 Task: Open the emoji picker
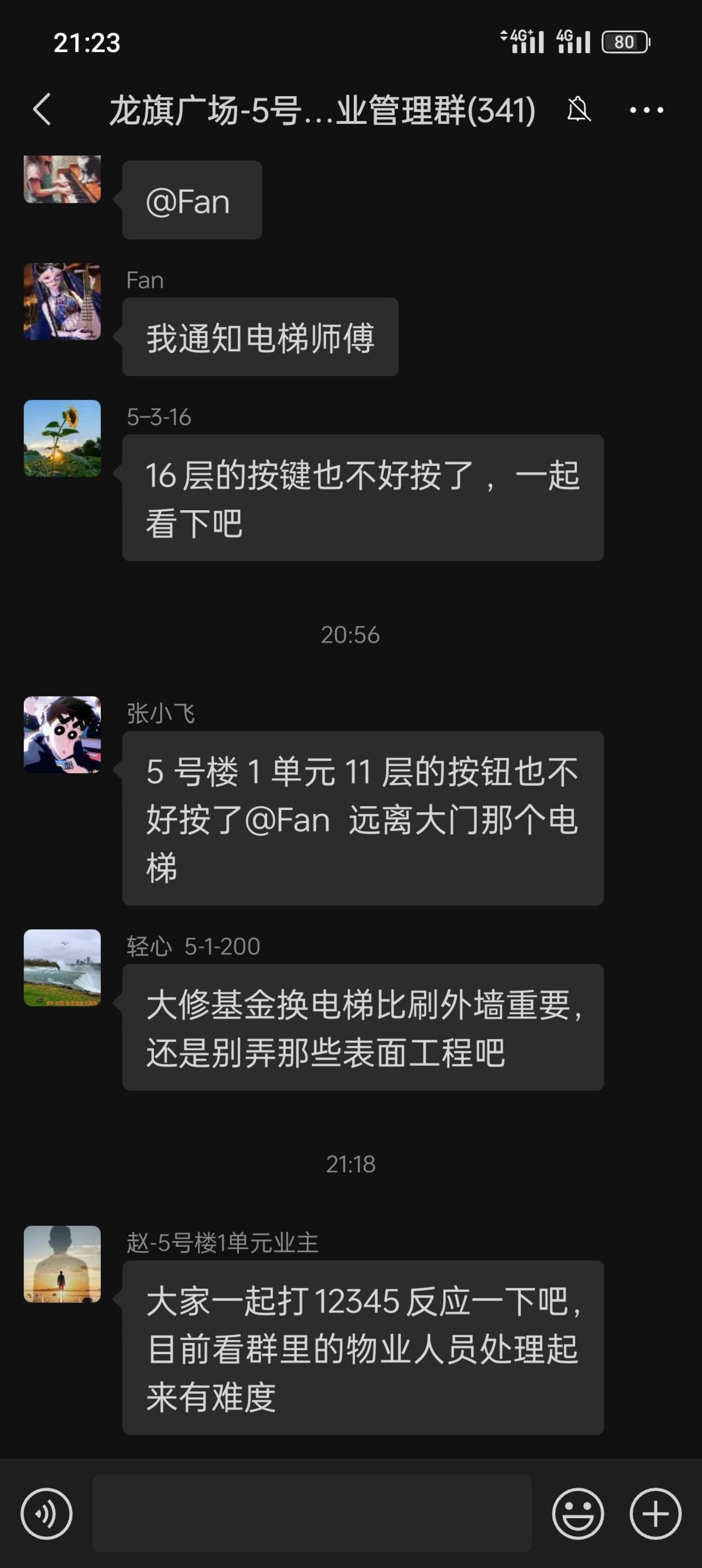pyautogui.click(x=578, y=1513)
